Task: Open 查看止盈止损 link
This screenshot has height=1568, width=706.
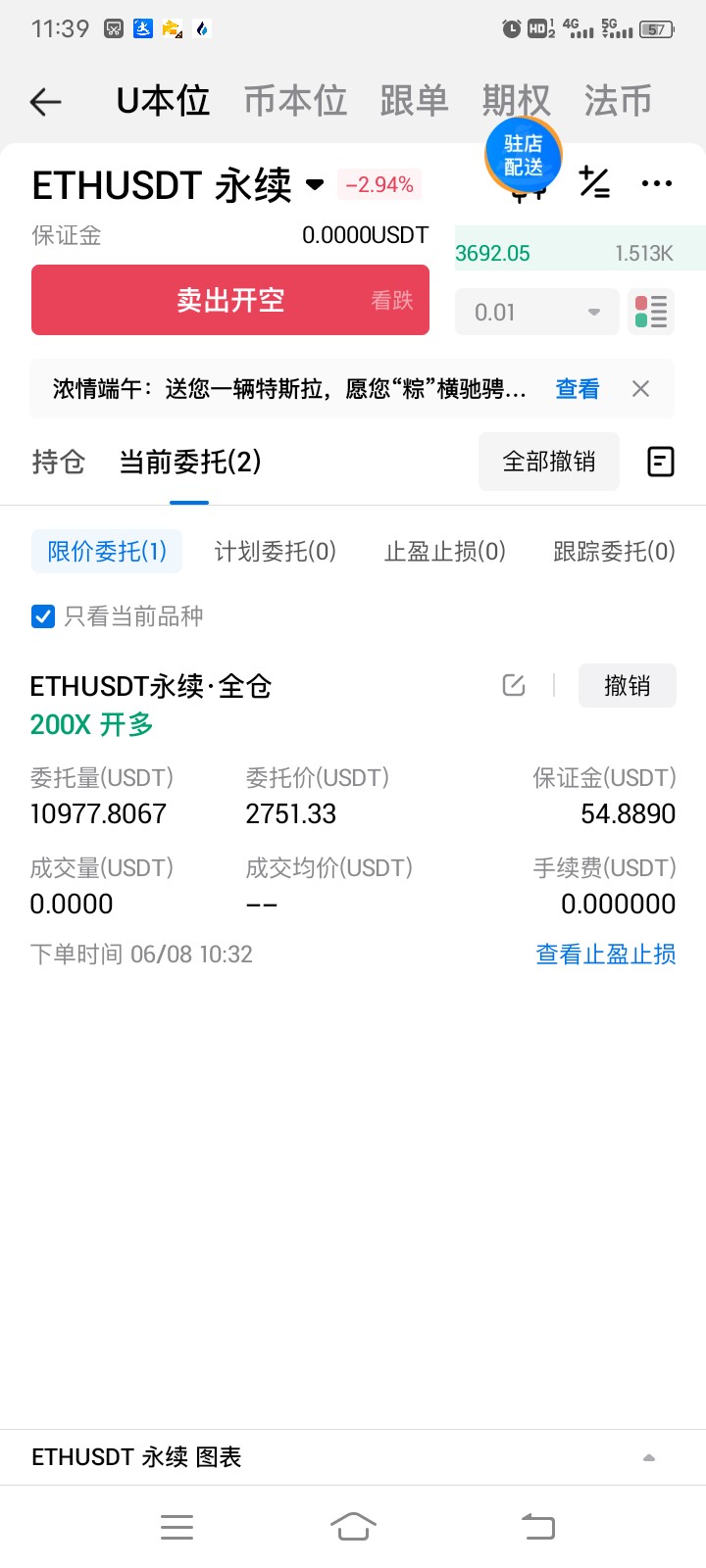Action: [x=606, y=954]
